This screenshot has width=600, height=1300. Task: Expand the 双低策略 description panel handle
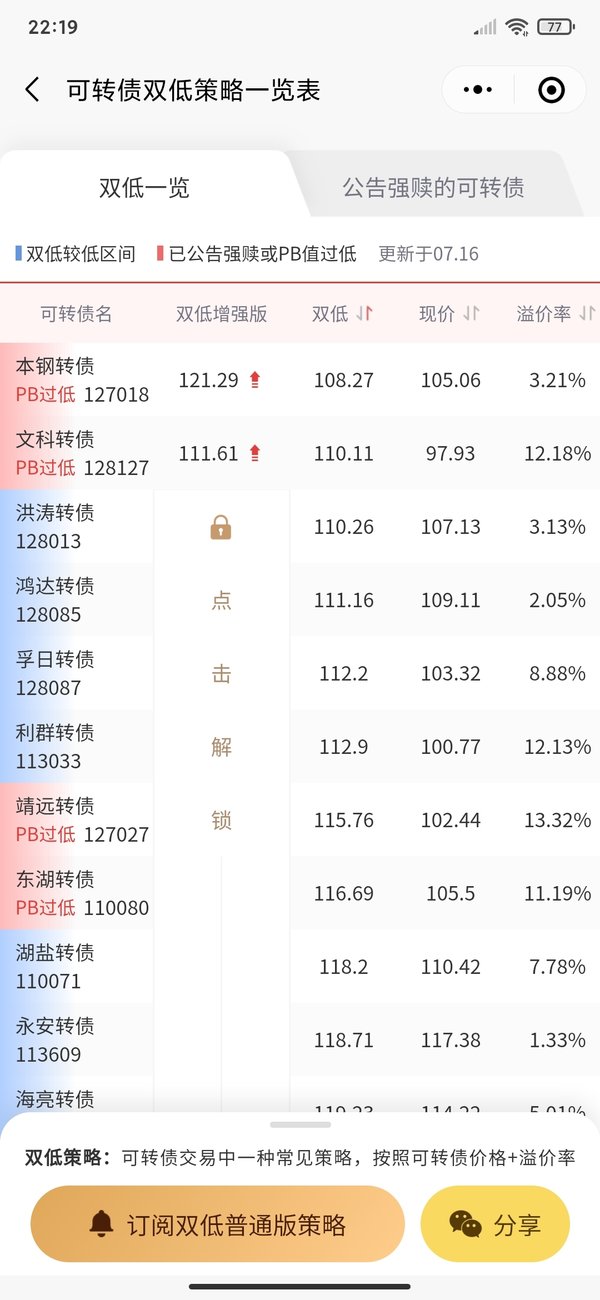click(x=300, y=1126)
